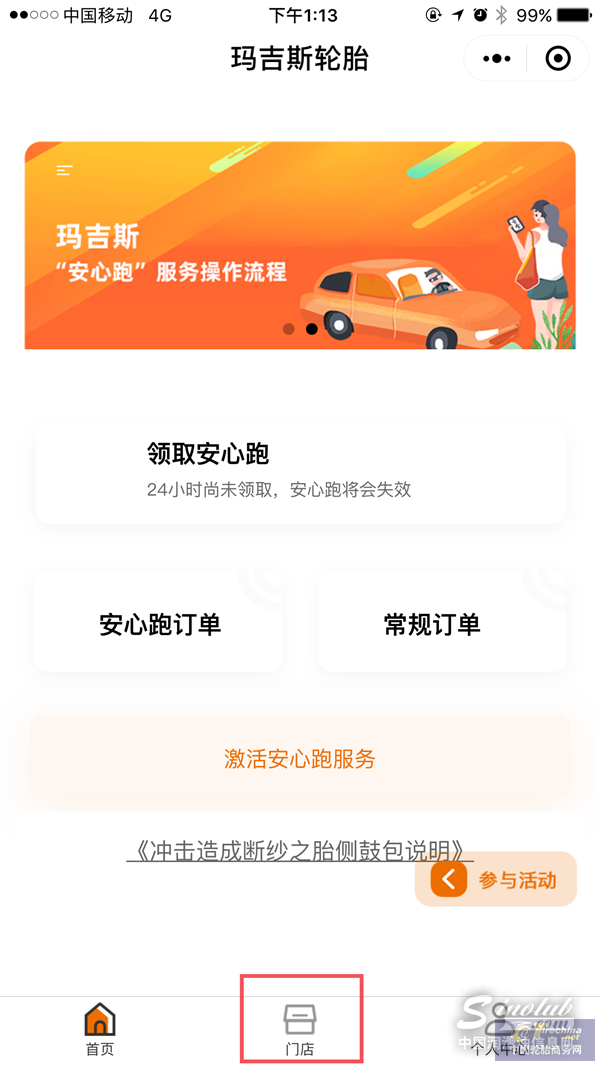Open the 领取安心跑 card
600x1066 pixels.
300,472
